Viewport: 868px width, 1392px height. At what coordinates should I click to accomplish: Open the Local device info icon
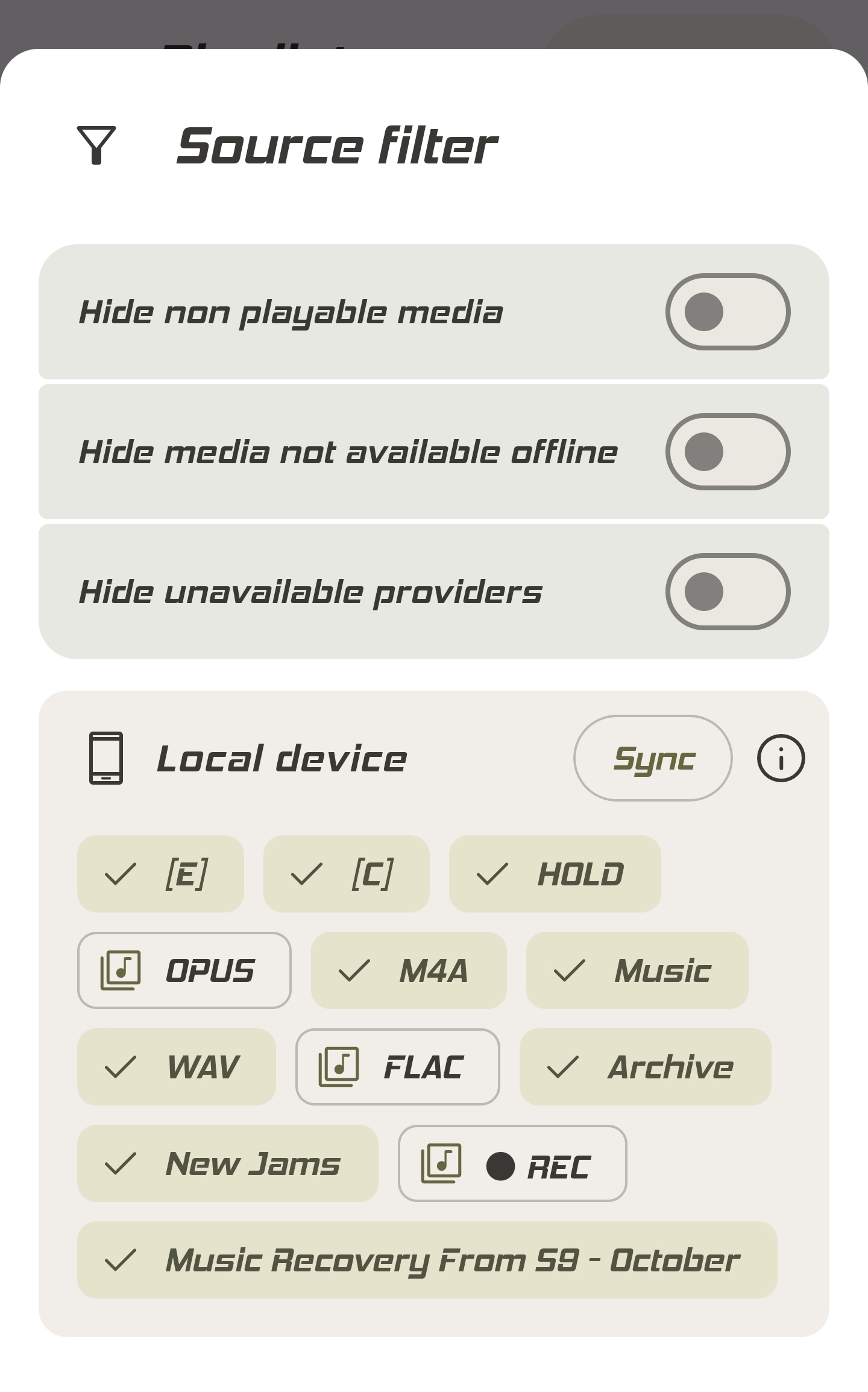click(x=781, y=758)
